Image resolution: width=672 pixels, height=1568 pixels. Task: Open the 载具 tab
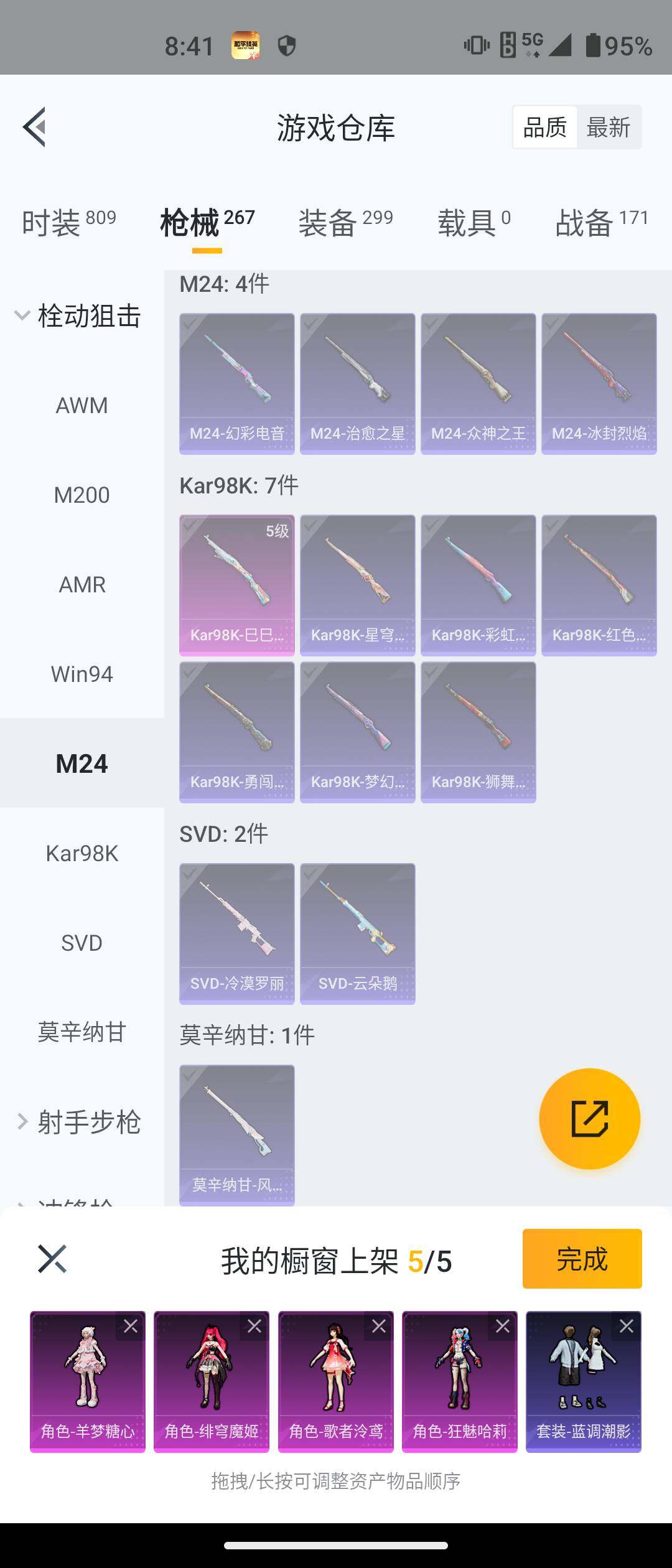[474, 223]
